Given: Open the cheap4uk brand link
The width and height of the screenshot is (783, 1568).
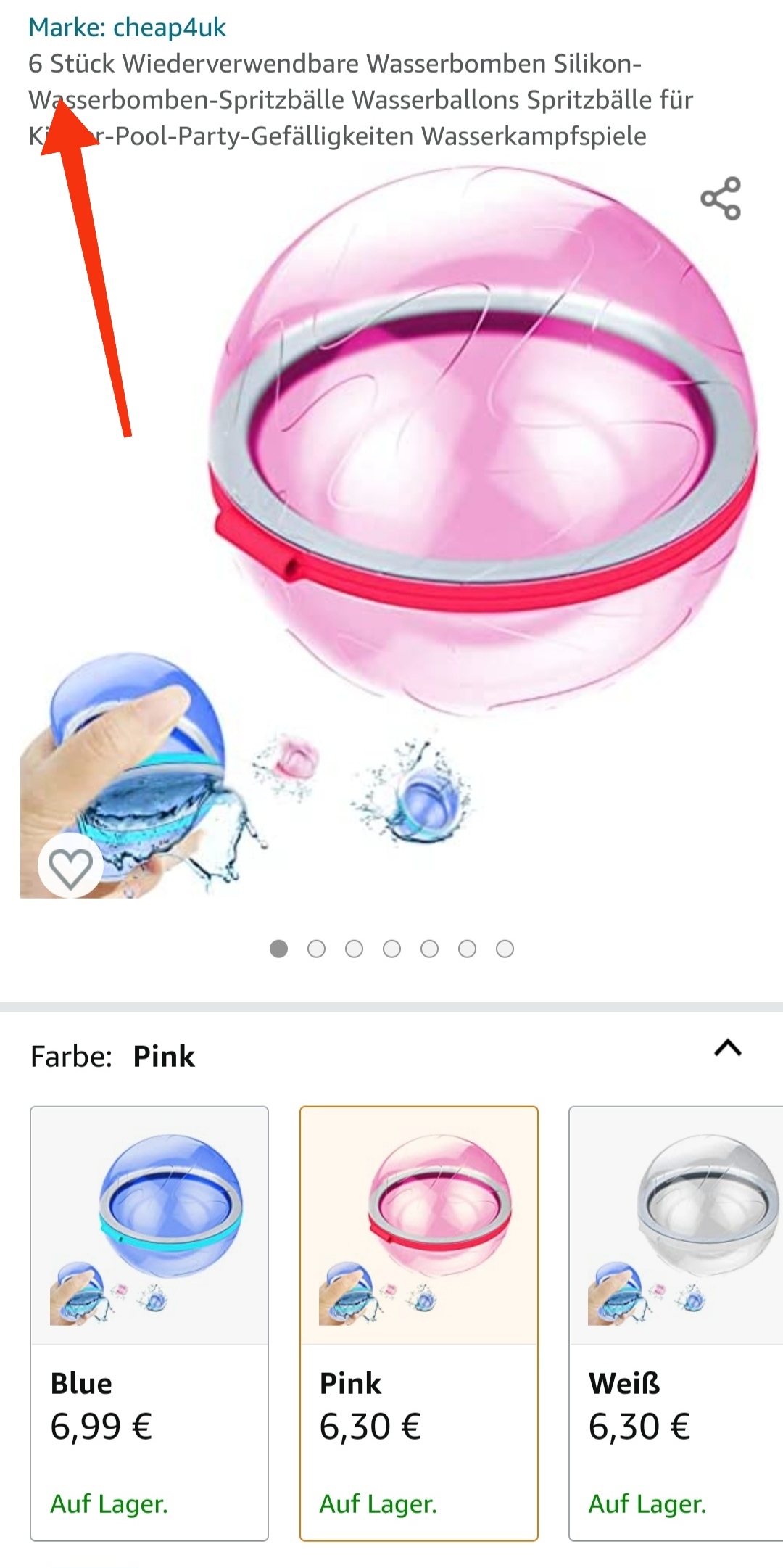Looking at the screenshot, I should pyautogui.click(x=127, y=28).
